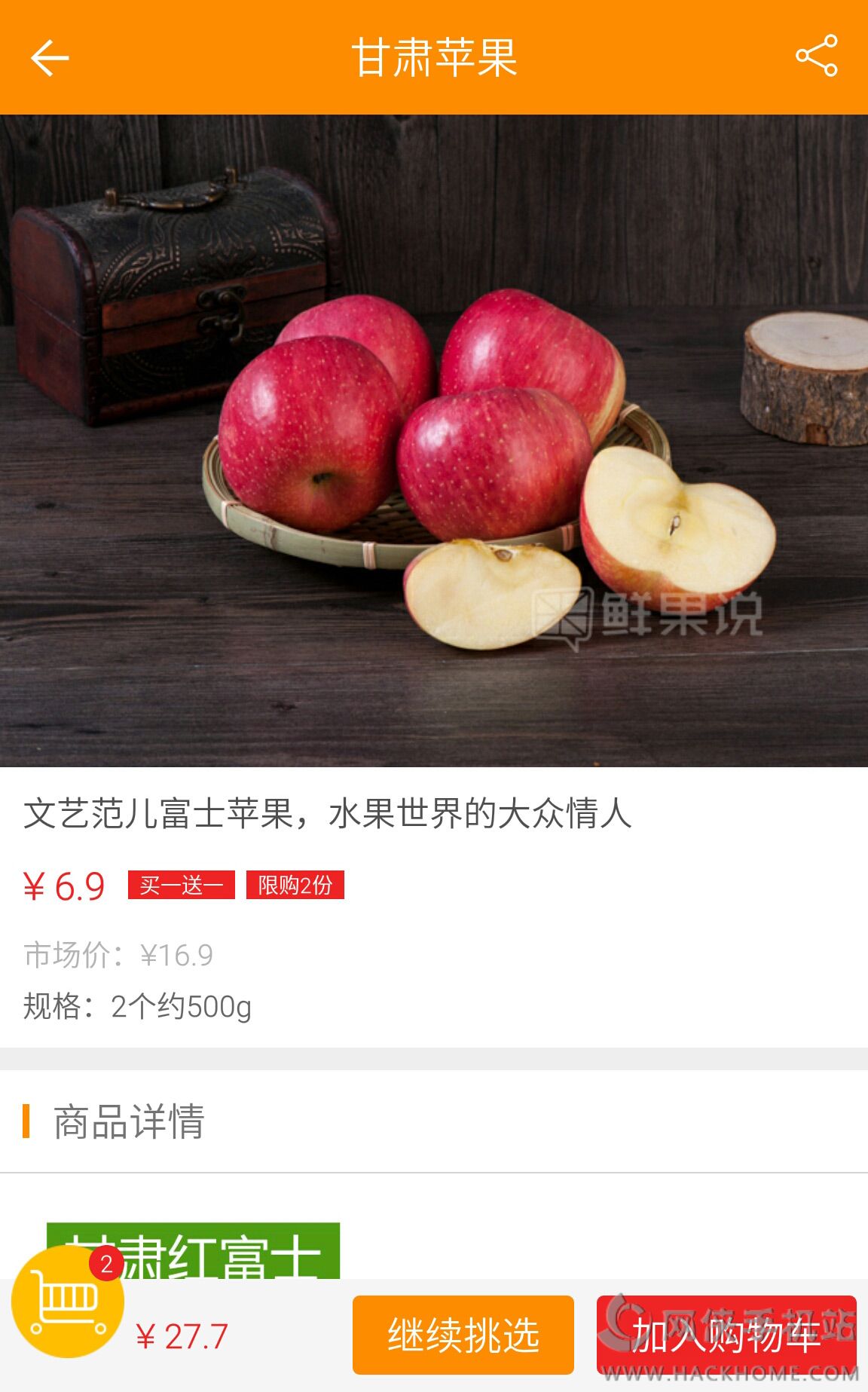Add the apples with 加入购物车
Image resolution: width=868 pixels, height=1392 pixels.
[726, 1335]
